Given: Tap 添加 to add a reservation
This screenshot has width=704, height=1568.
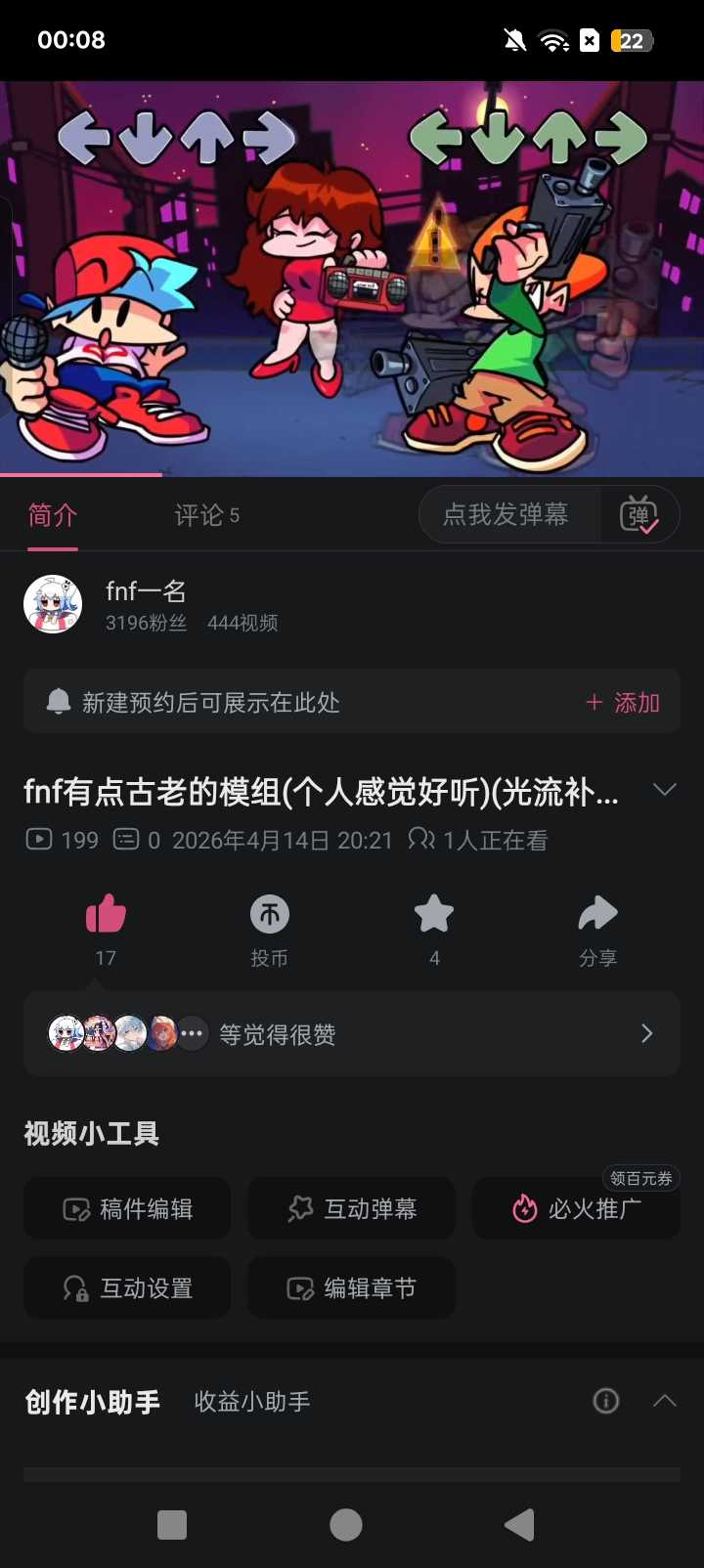Looking at the screenshot, I should coord(623,703).
